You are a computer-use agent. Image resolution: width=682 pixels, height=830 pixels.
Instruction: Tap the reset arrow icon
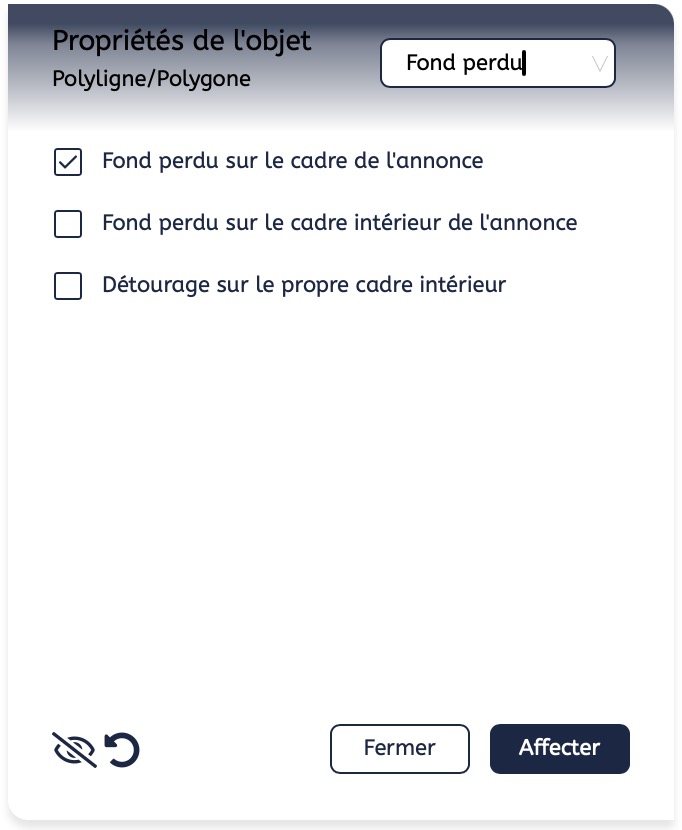click(122, 750)
